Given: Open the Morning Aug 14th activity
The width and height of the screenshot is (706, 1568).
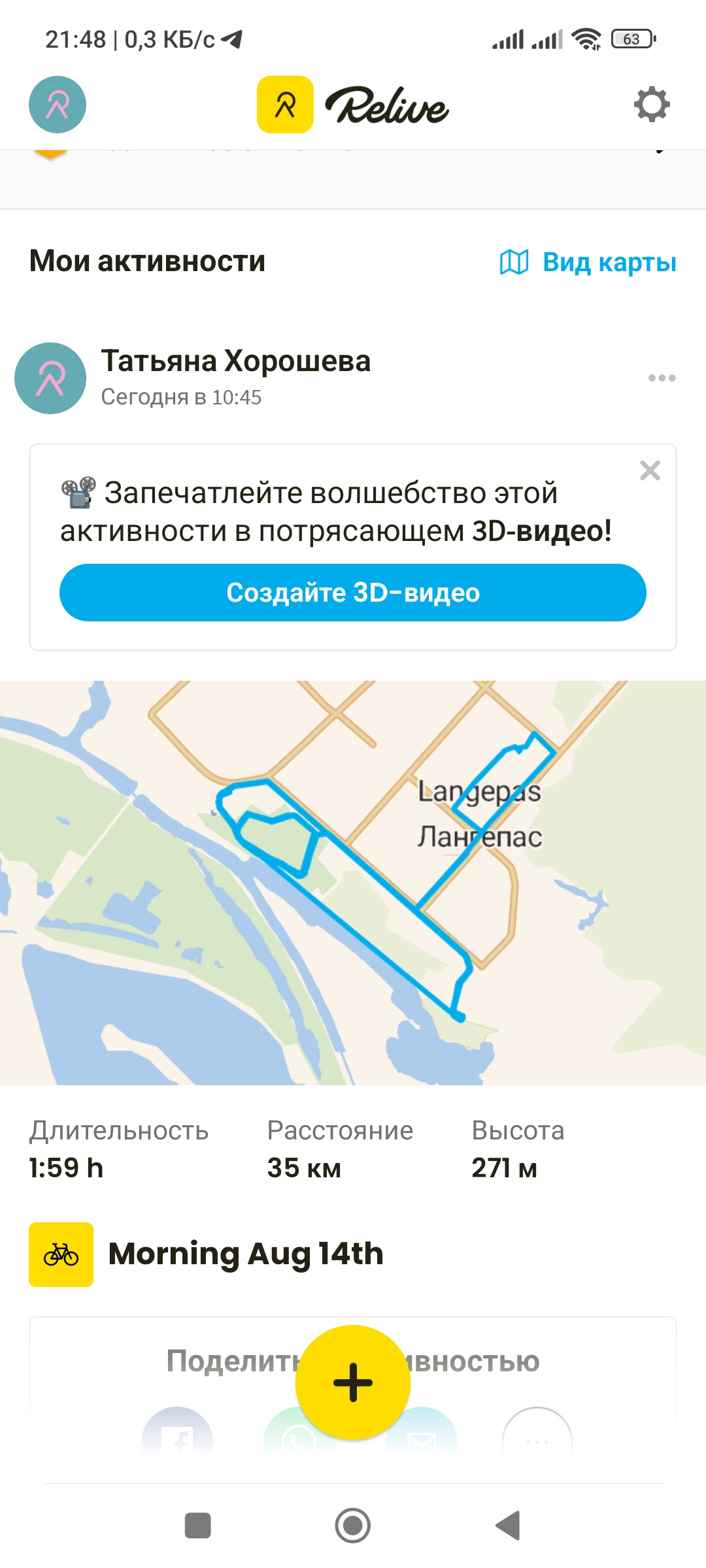Looking at the screenshot, I should point(246,1254).
